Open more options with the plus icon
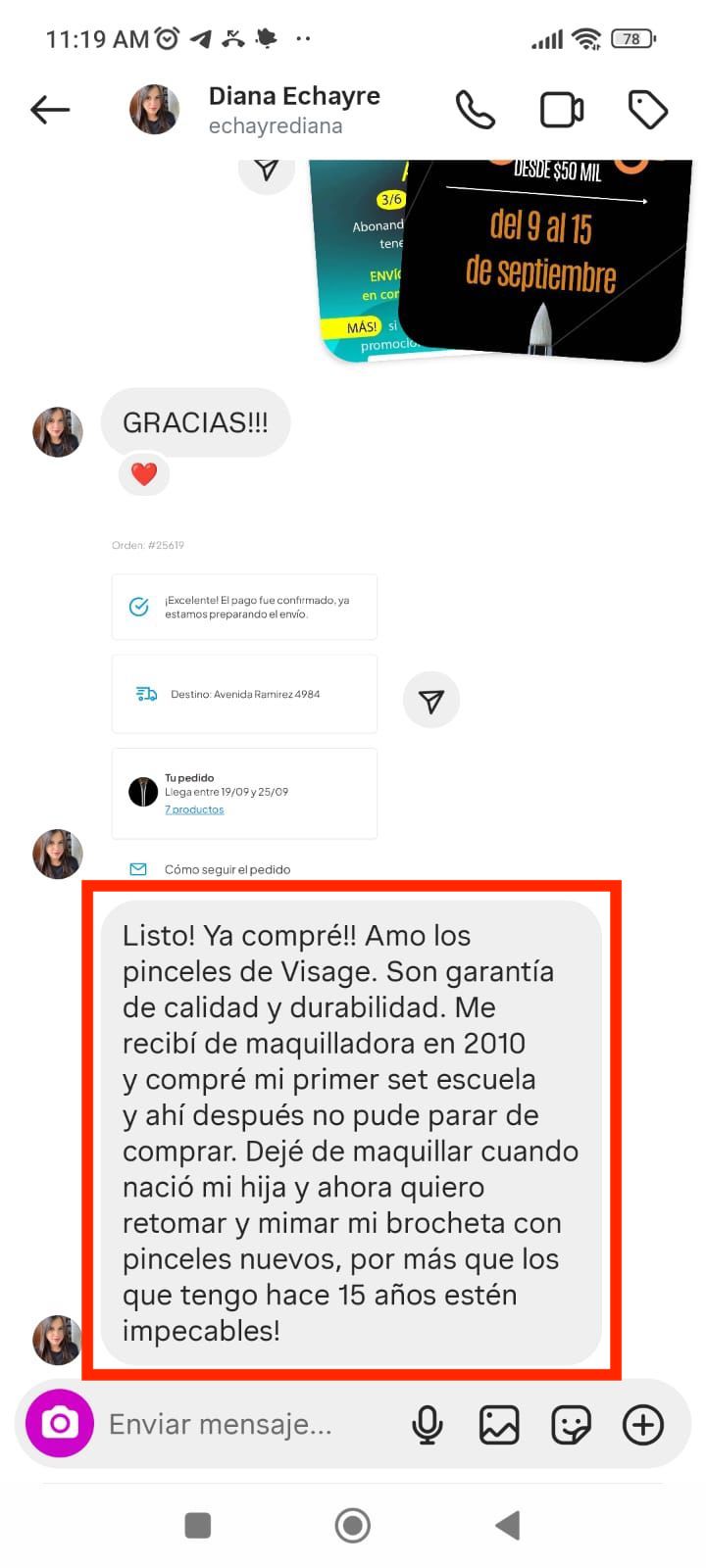The height and width of the screenshot is (1568, 706). 643,1424
